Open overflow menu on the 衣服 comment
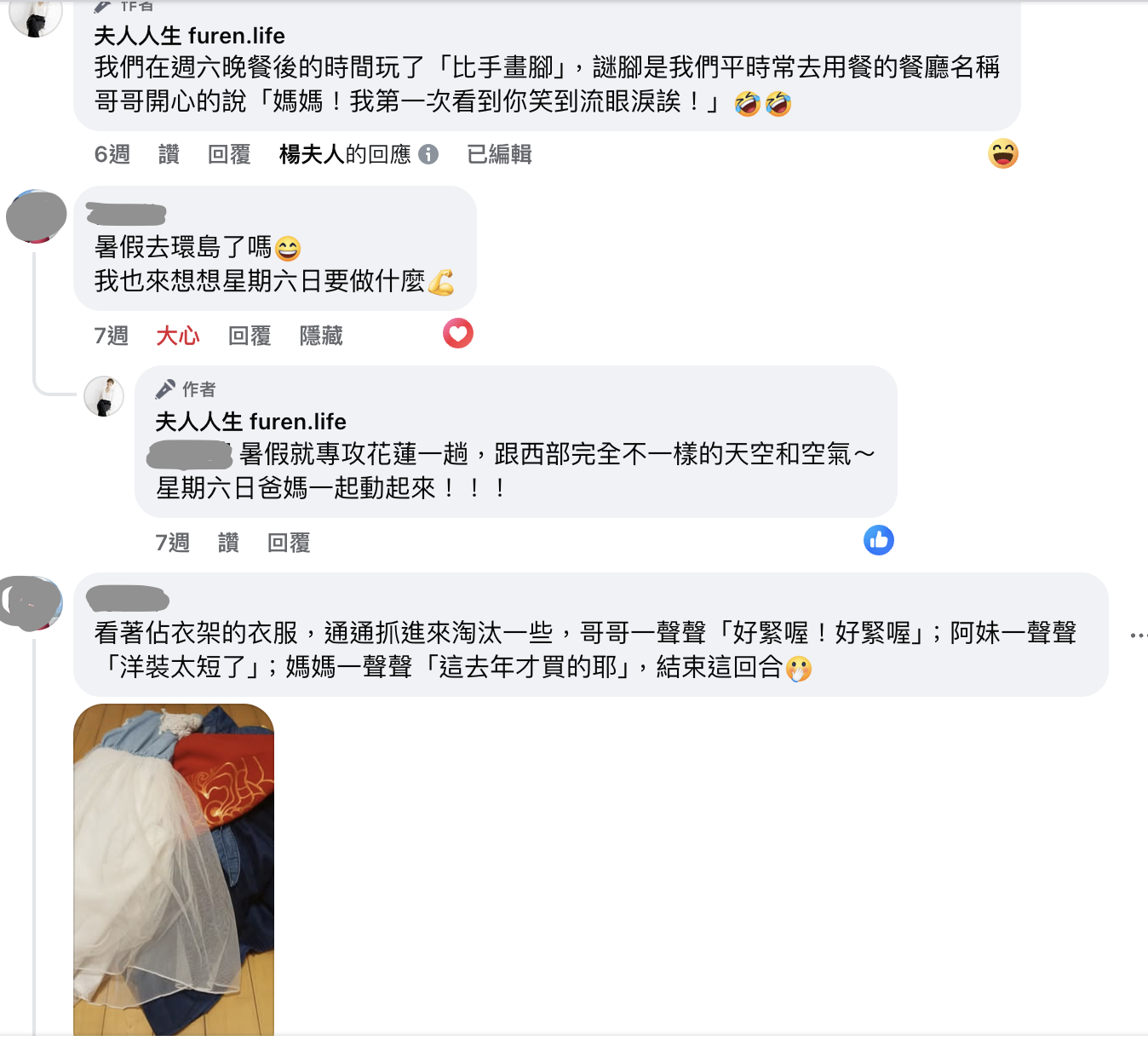Screen dimensions: 1148x1041 1138,636
